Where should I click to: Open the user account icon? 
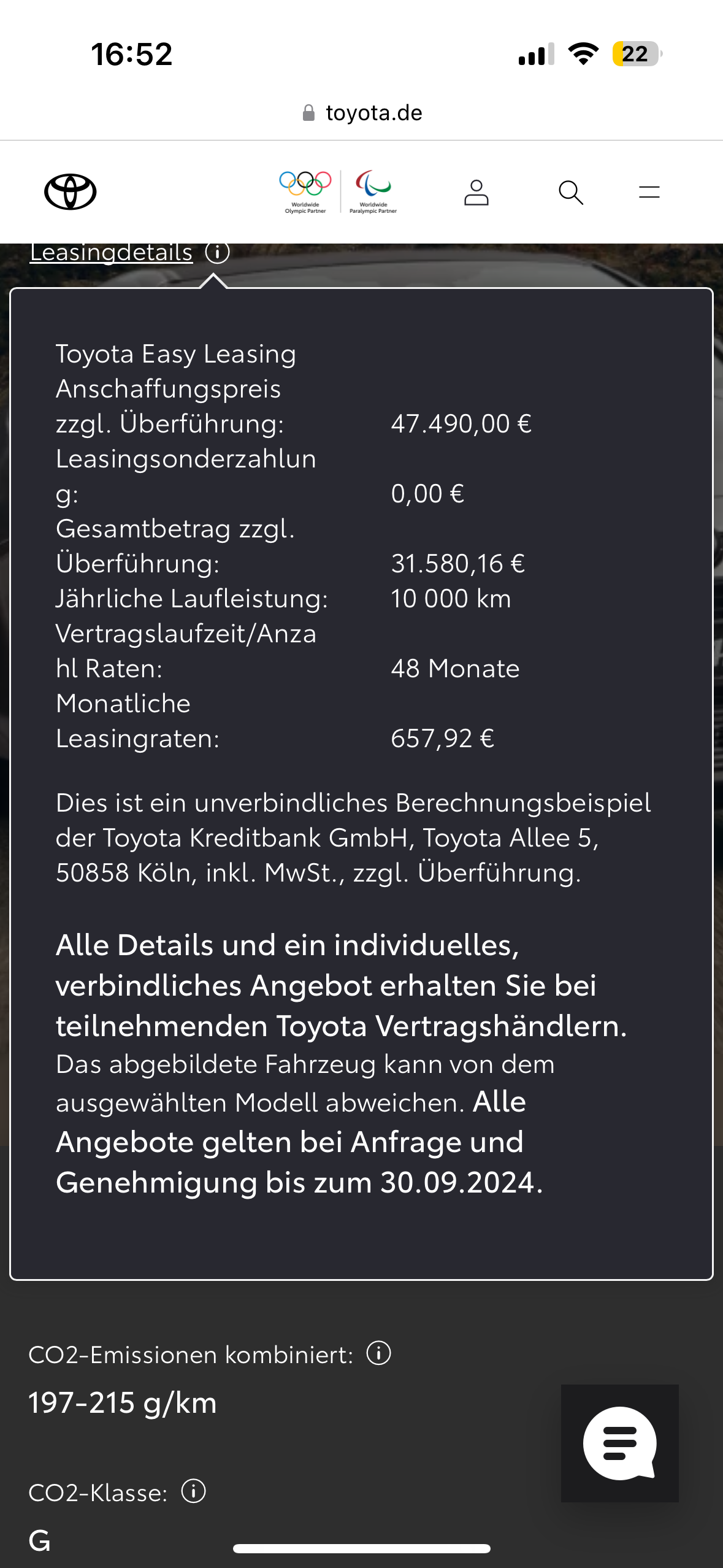click(x=476, y=193)
